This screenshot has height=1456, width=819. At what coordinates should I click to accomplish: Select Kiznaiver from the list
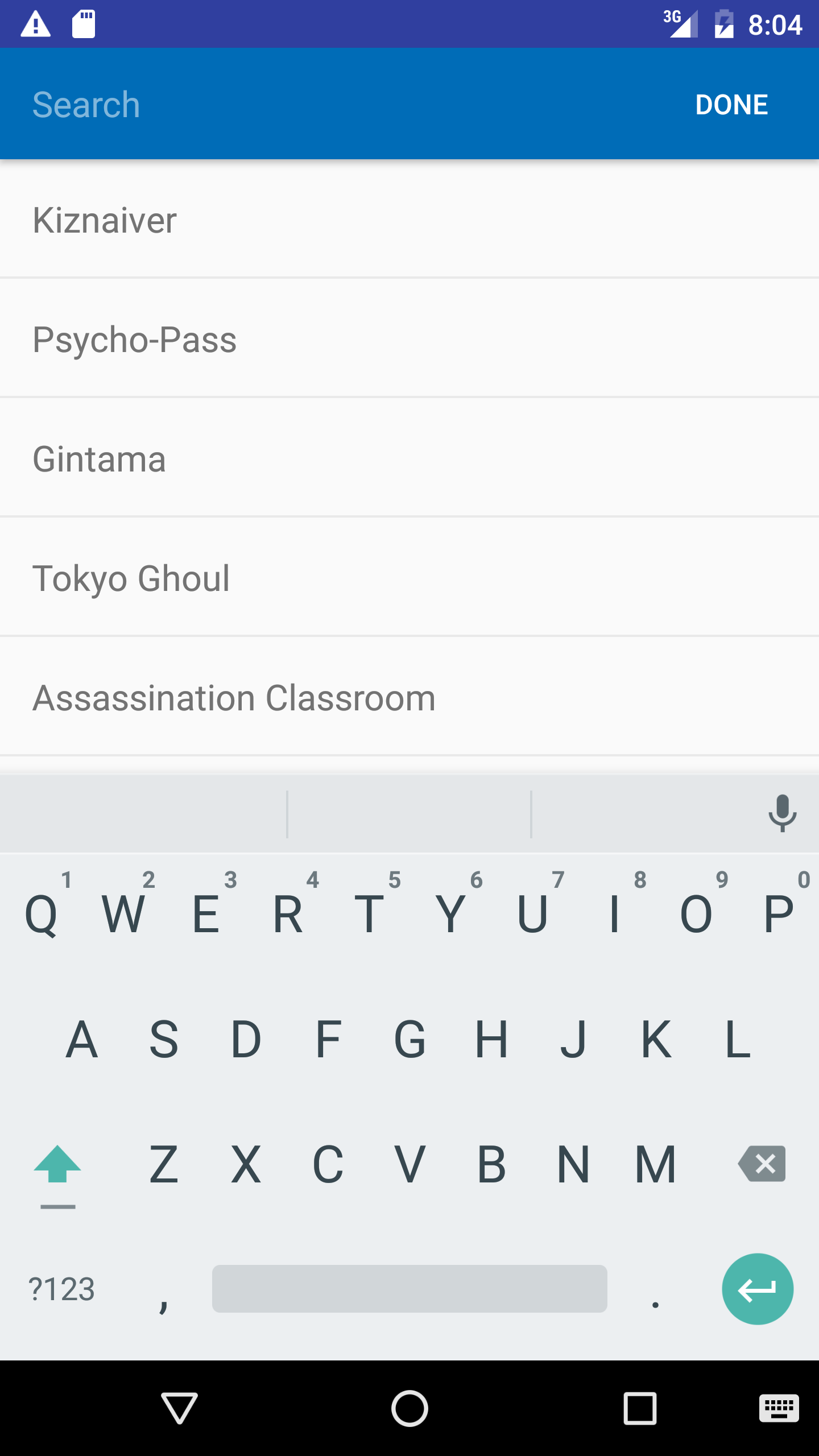tap(409, 220)
